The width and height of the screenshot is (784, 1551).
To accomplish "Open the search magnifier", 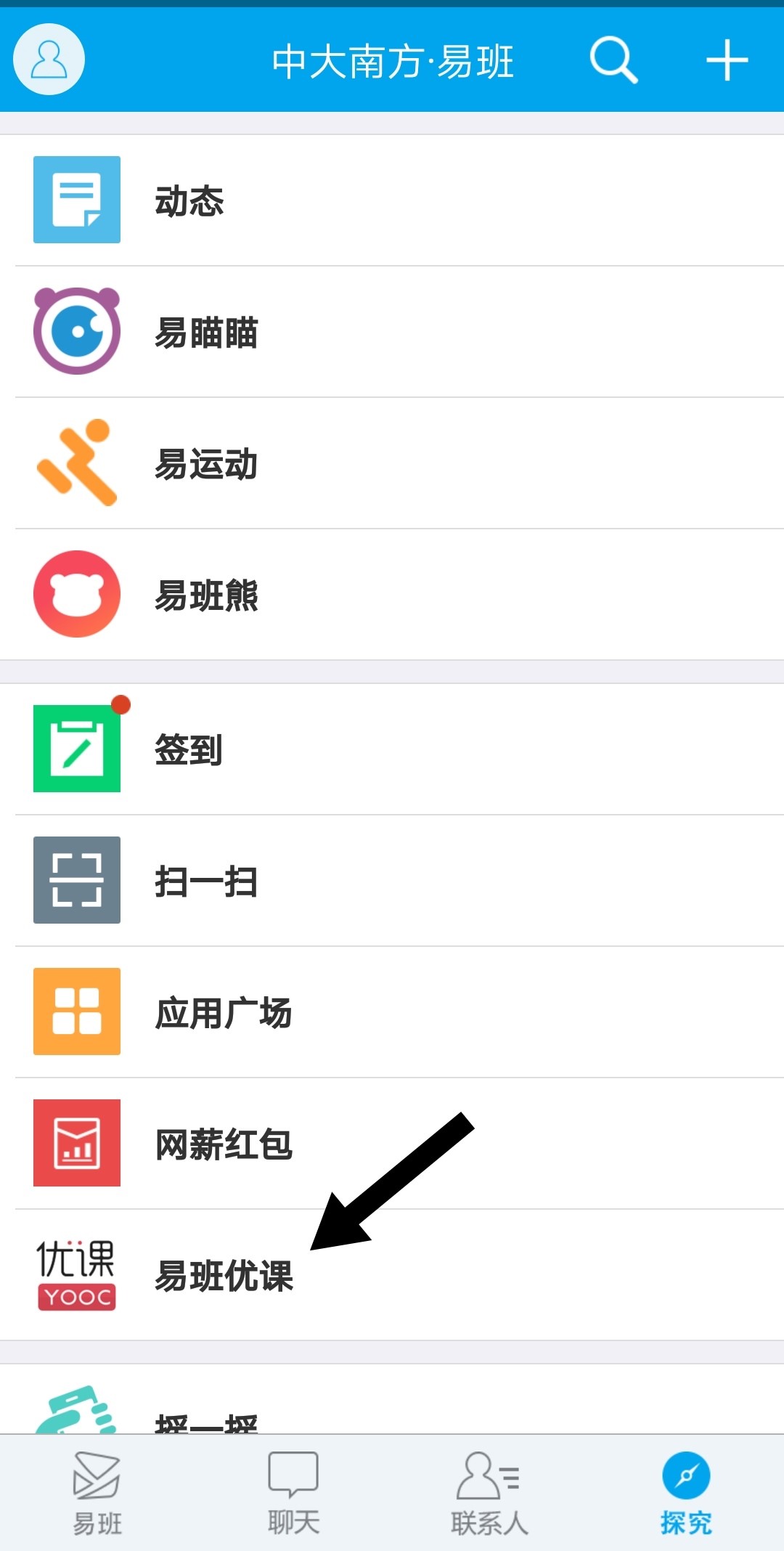I will tap(613, 60).
